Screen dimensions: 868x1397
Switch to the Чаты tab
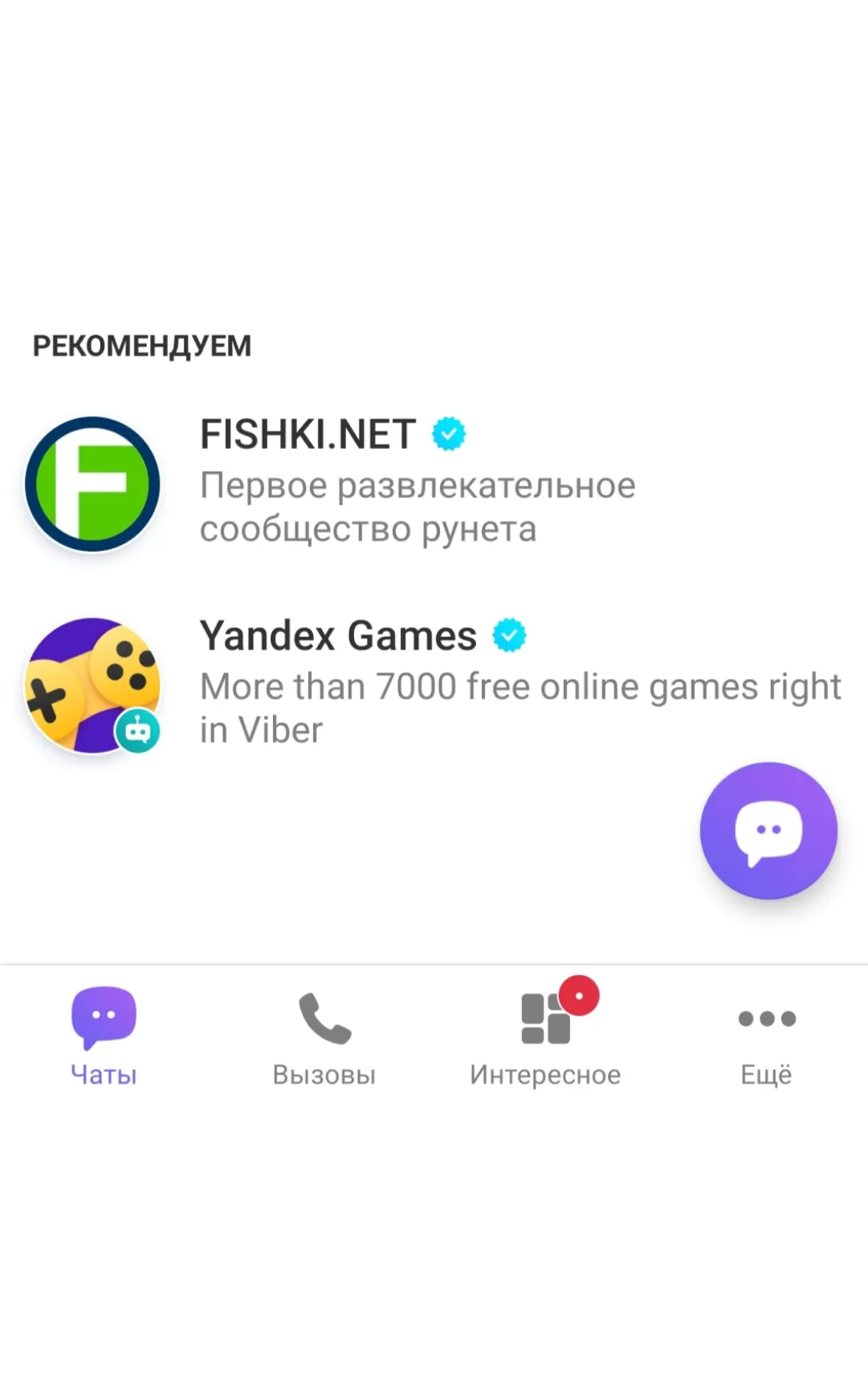pyautogui.click(x=104, y=1037)
